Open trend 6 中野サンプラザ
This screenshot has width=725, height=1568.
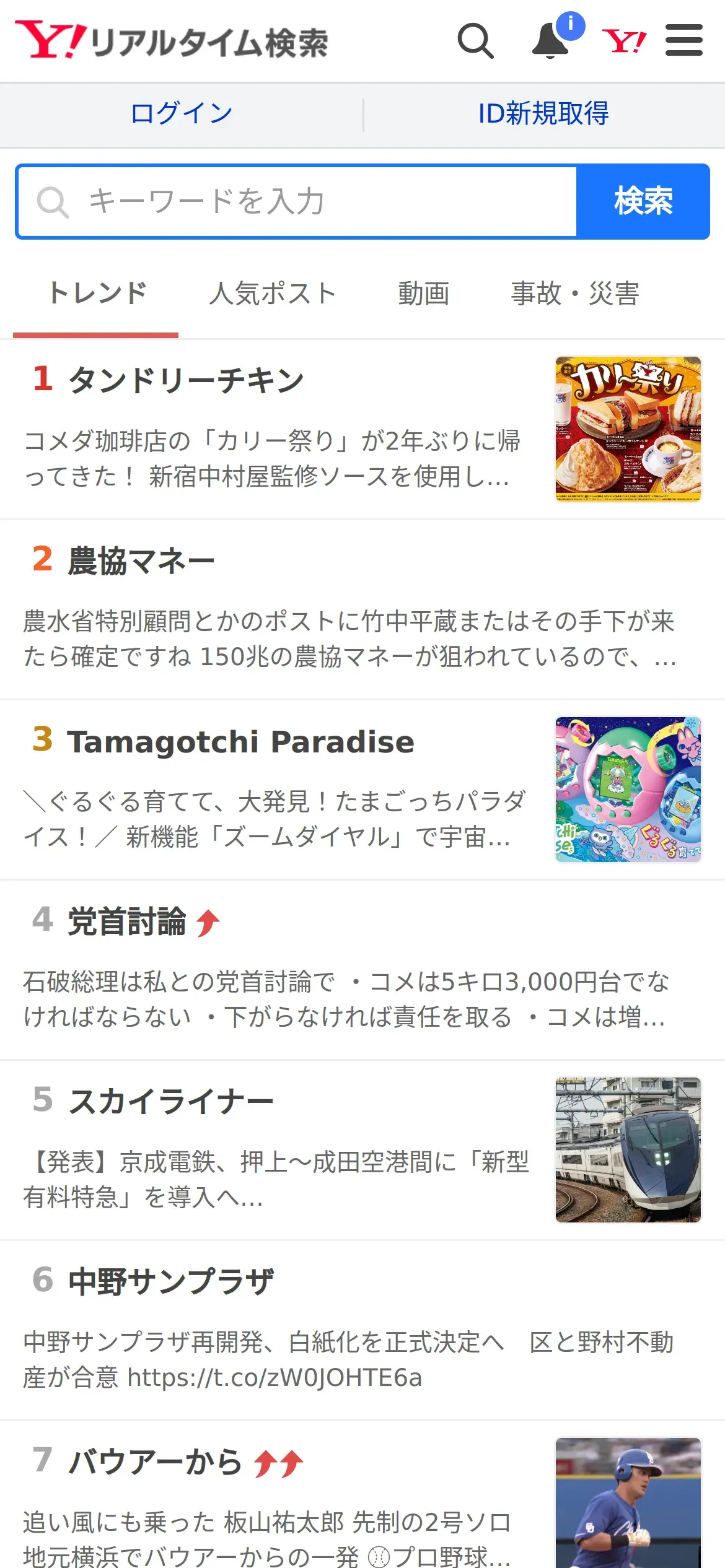tap(362, 1331)
